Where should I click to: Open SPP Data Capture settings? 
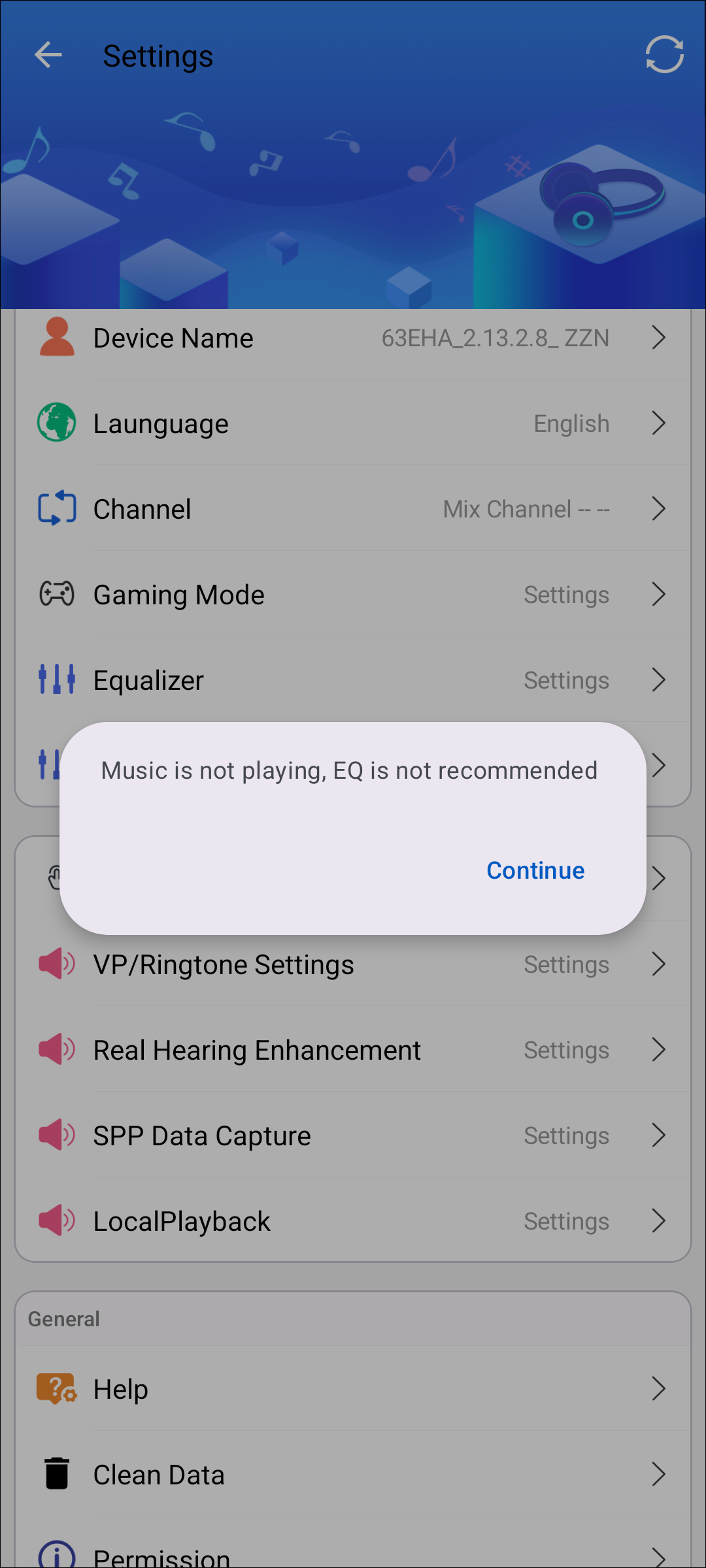point(353,1135)
